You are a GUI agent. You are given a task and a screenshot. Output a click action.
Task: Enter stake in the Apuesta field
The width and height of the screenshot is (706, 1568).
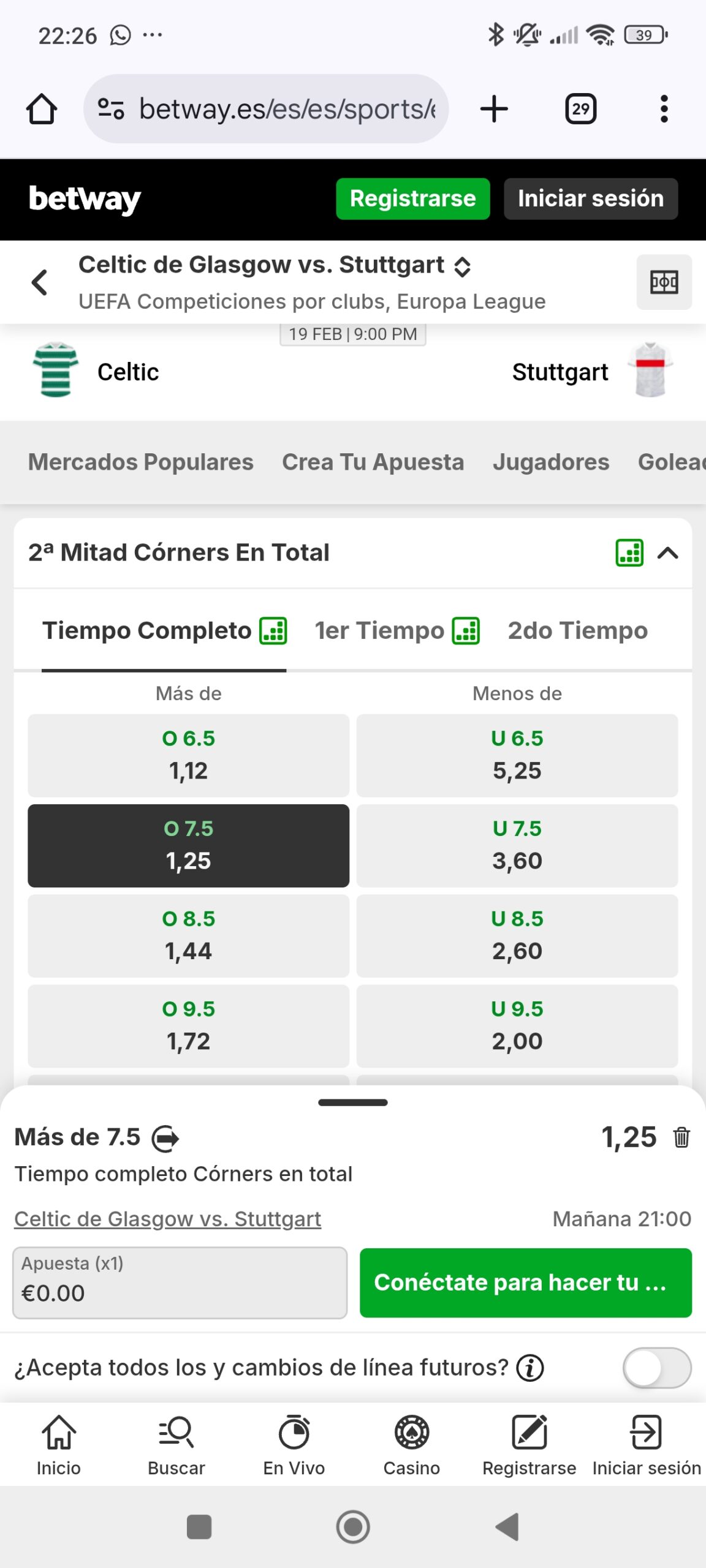pos(180,1283)
